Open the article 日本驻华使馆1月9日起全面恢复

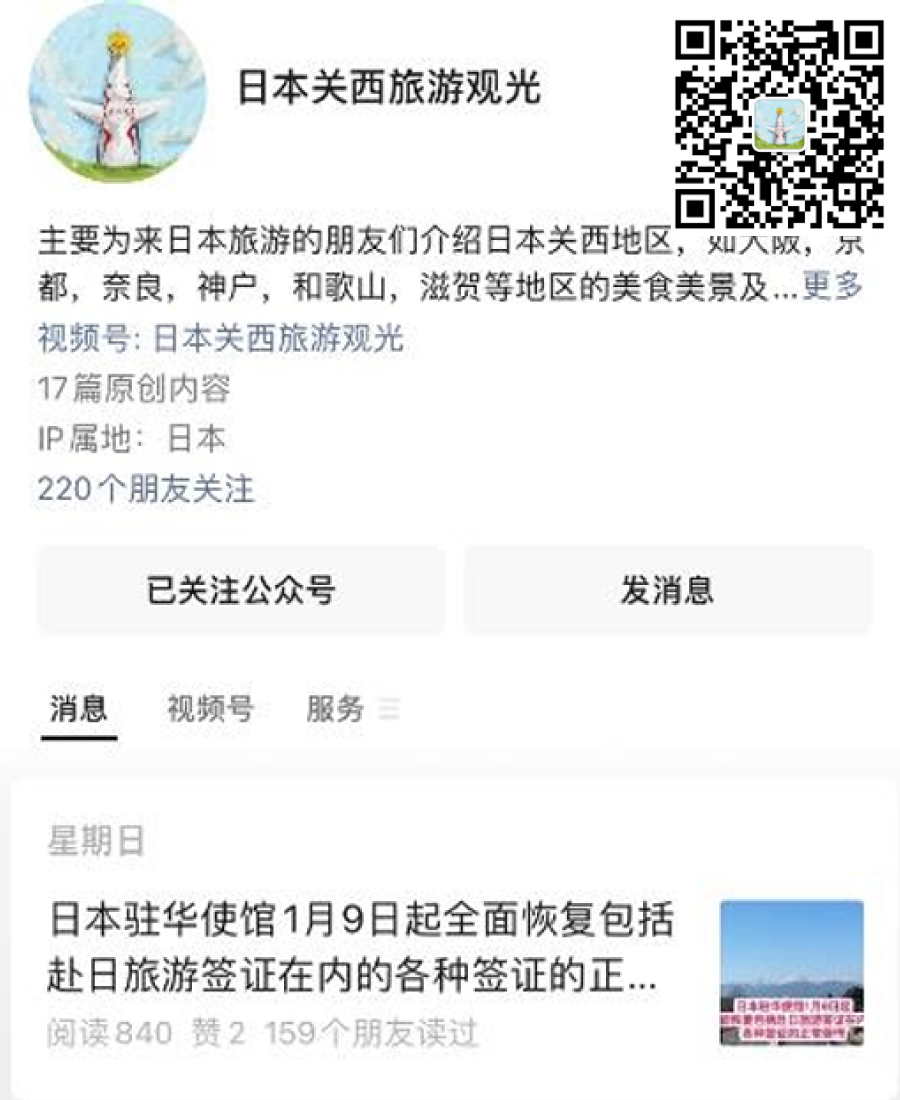coord(362,945)
